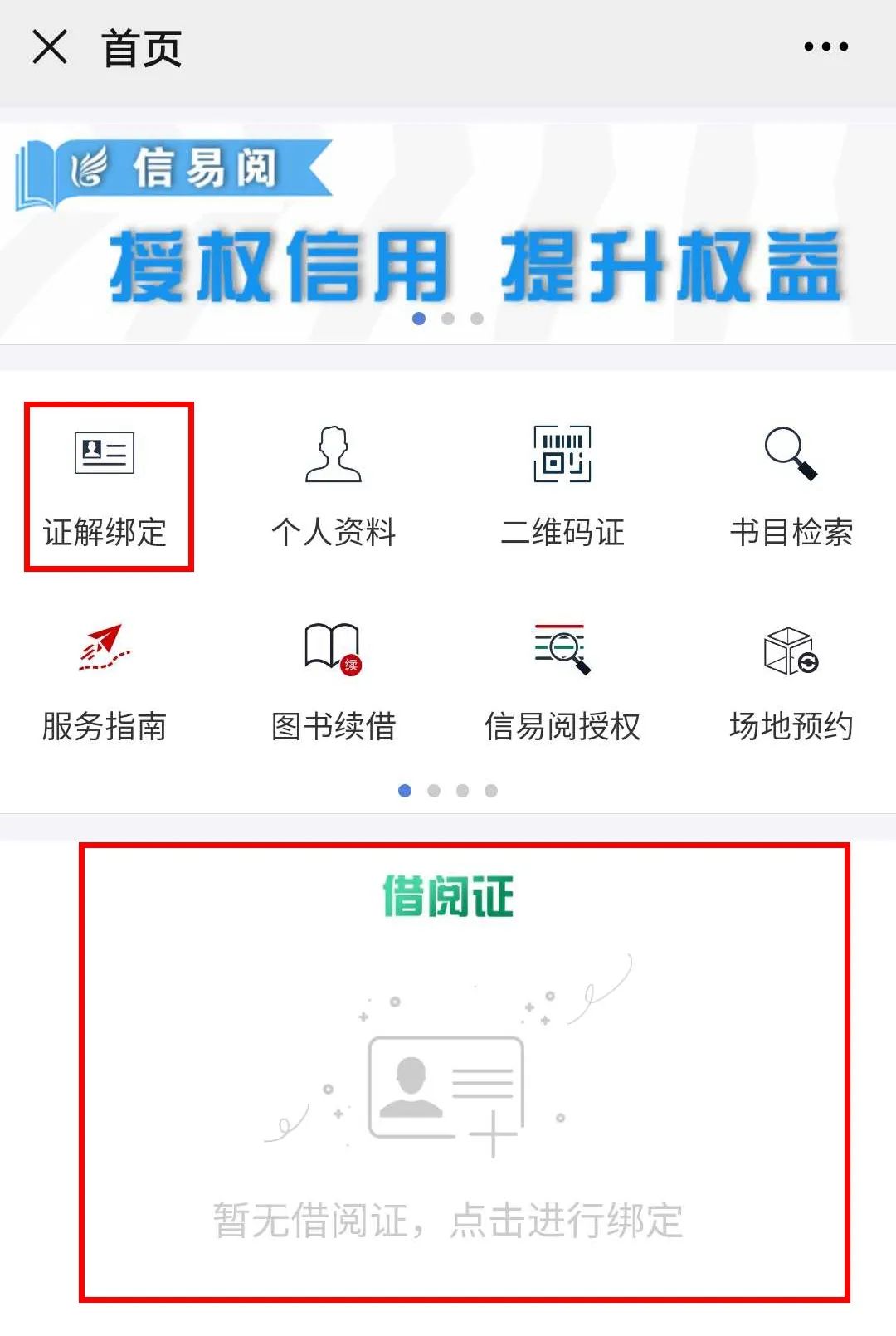This screenshot has width=896, height=1336.
Task: Show the 二维码证 QR code card
Action: click(x=562, y=486)
